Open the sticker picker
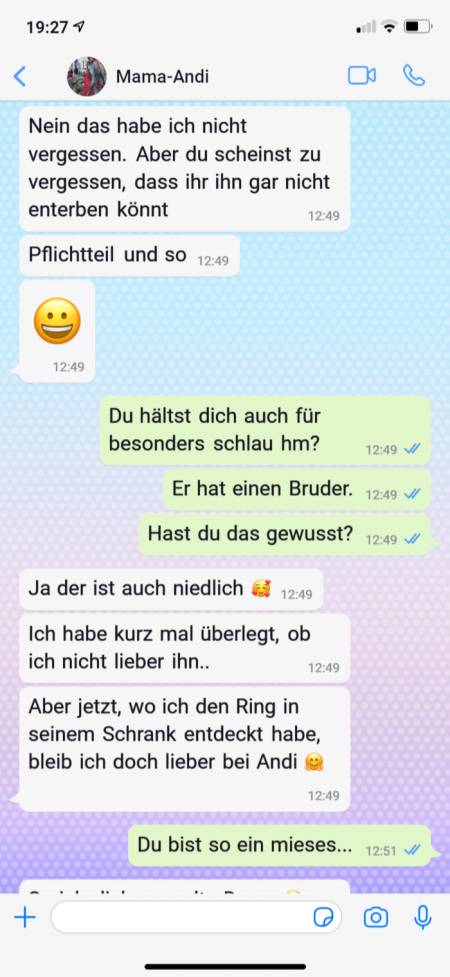The height and width of the screenshot is (977, 450). pos(323,917)
